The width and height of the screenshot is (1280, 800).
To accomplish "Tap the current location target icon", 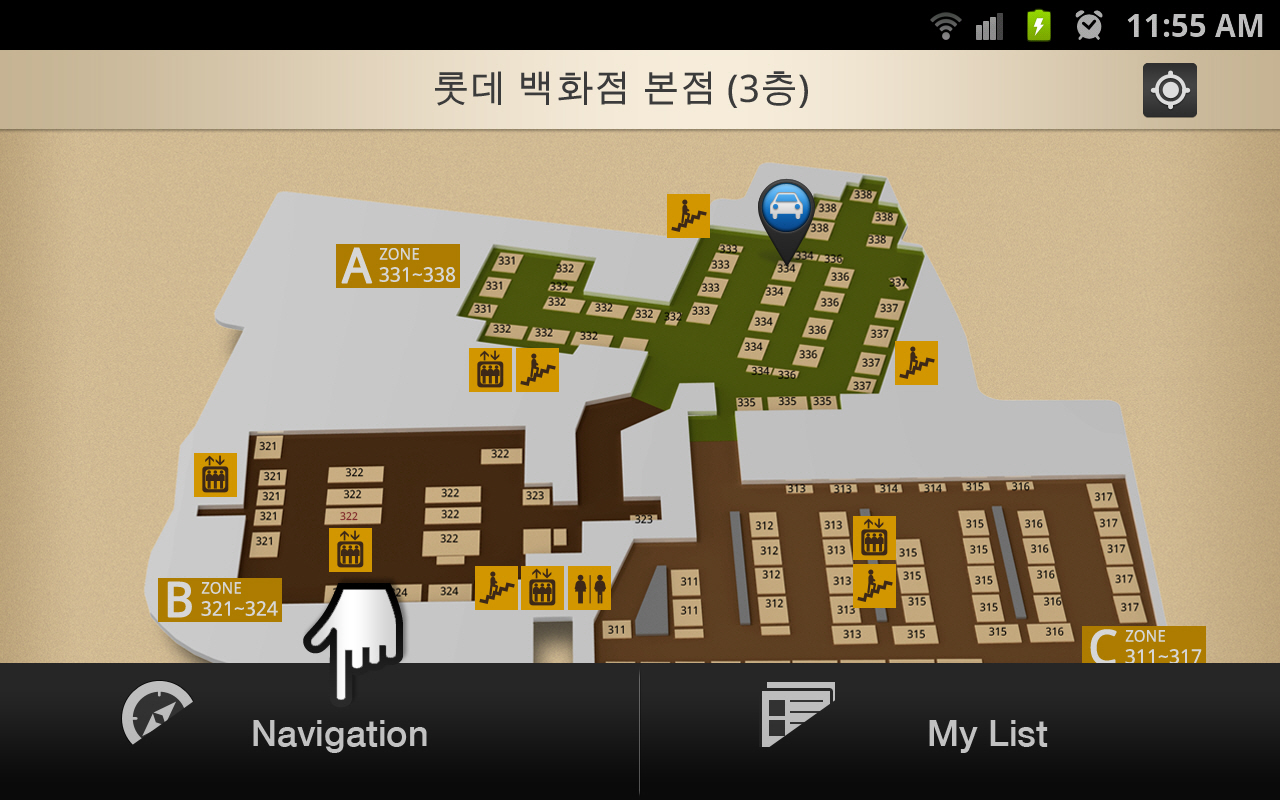I will pos(1169,91).
